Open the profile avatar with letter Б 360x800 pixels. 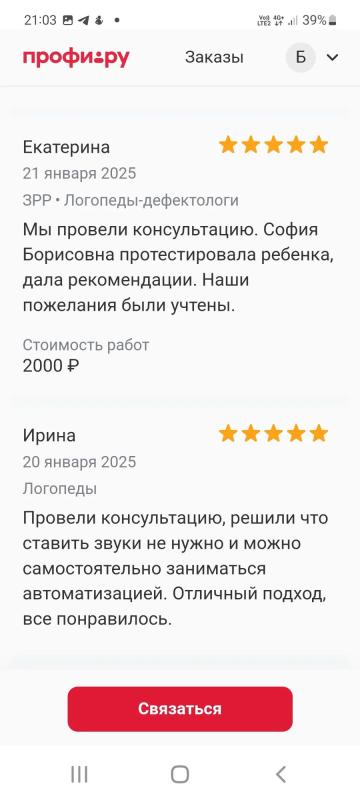pos(301,57)
